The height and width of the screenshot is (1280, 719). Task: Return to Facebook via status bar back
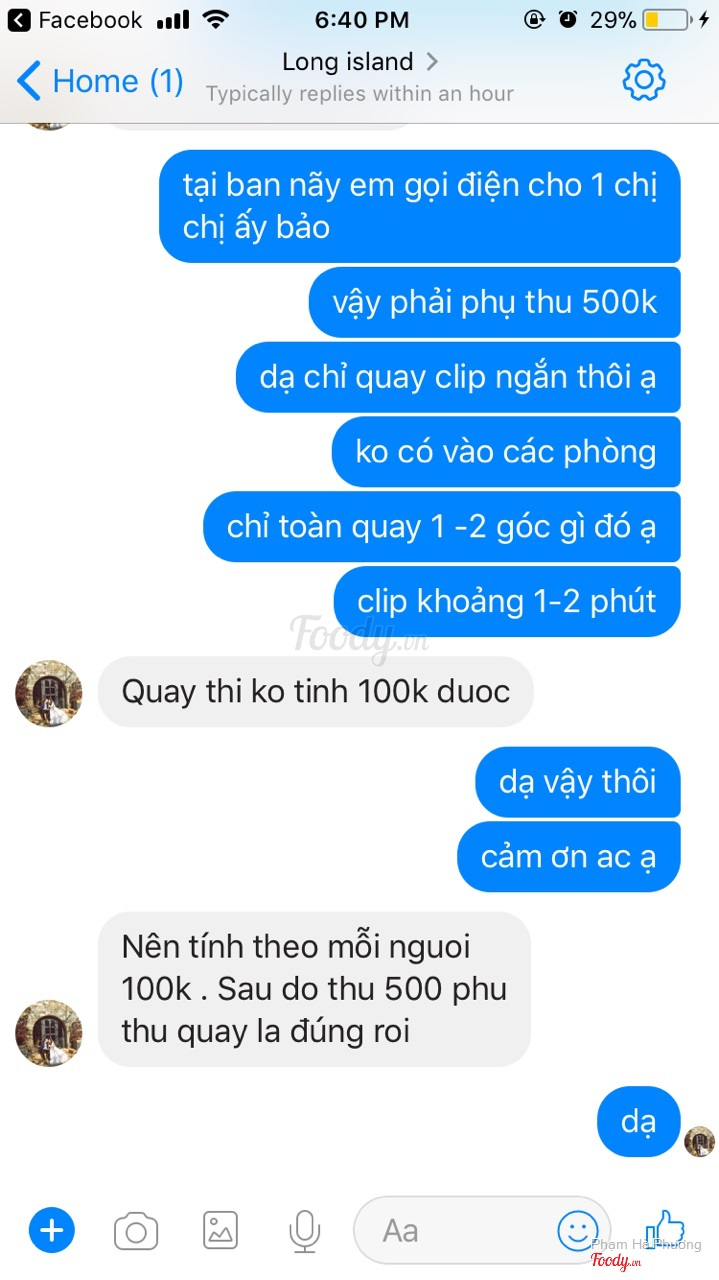pos(75,19)
